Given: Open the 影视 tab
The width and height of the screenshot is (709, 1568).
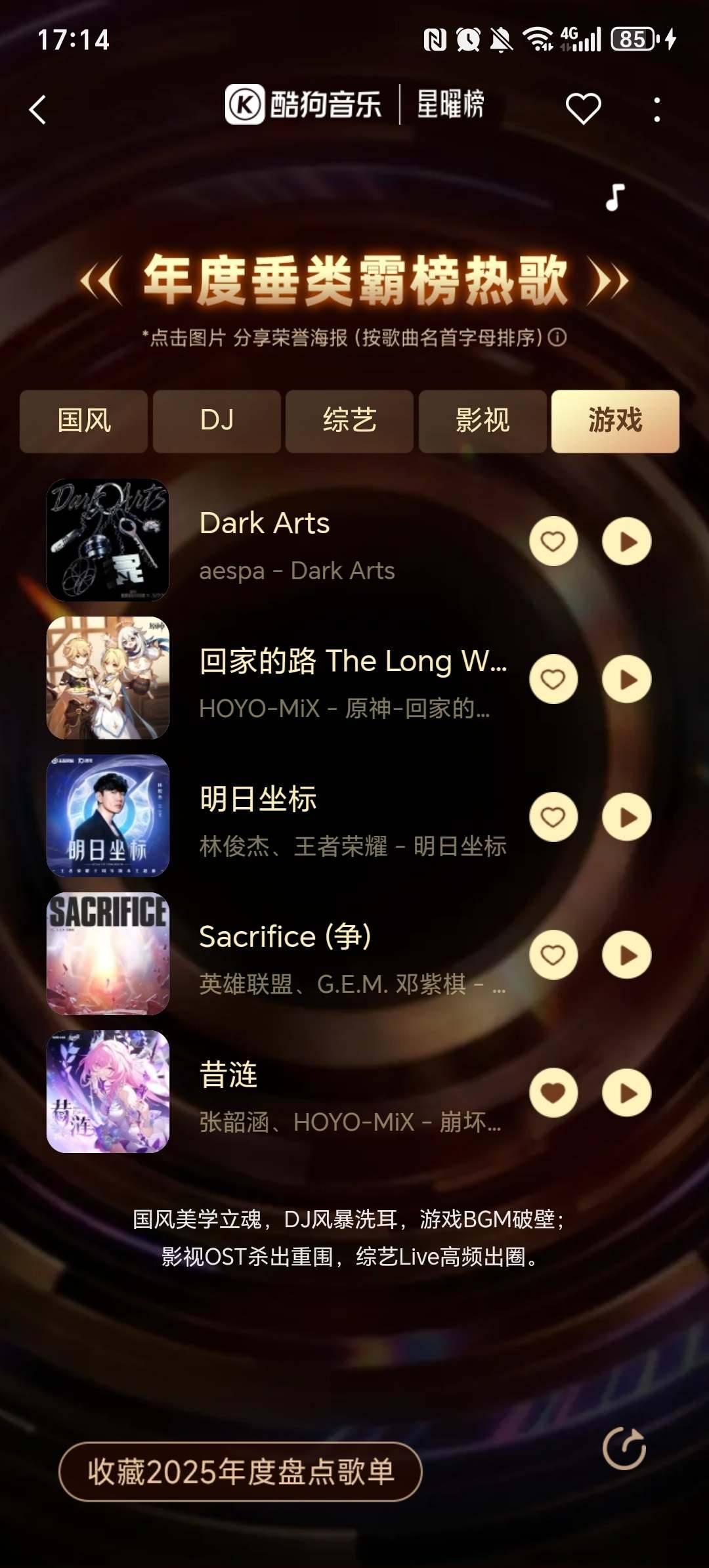Looking at the screenshot, I should 483,421.
